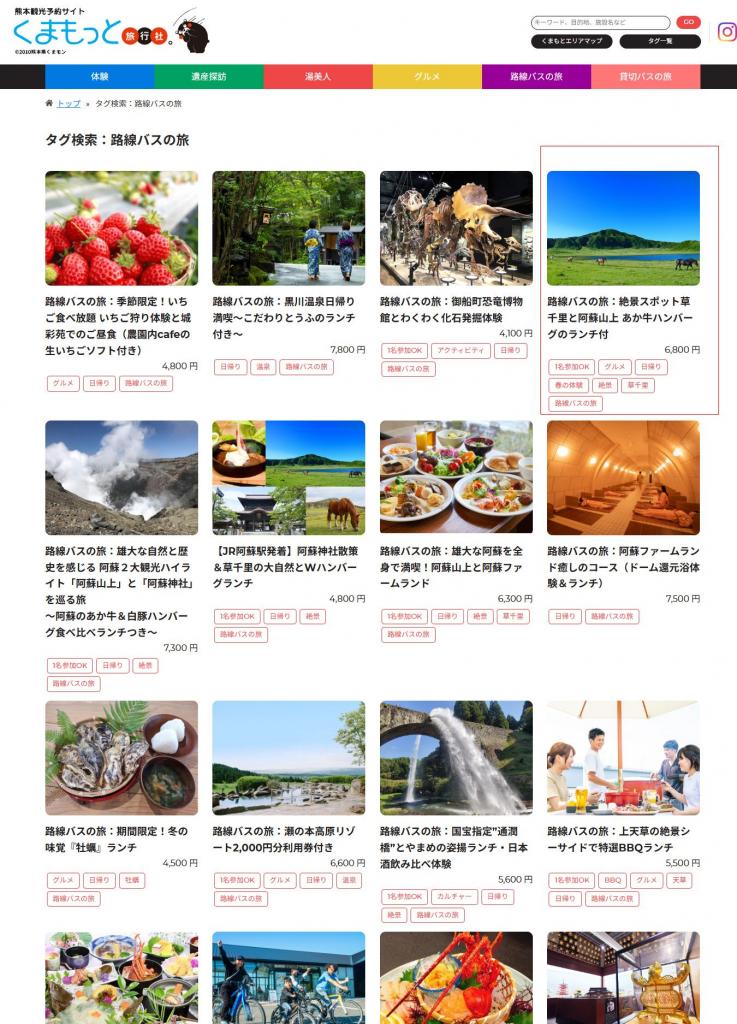Tap the red GO search button
Screen dimensions: 737x1024
(x=688, y=22)
